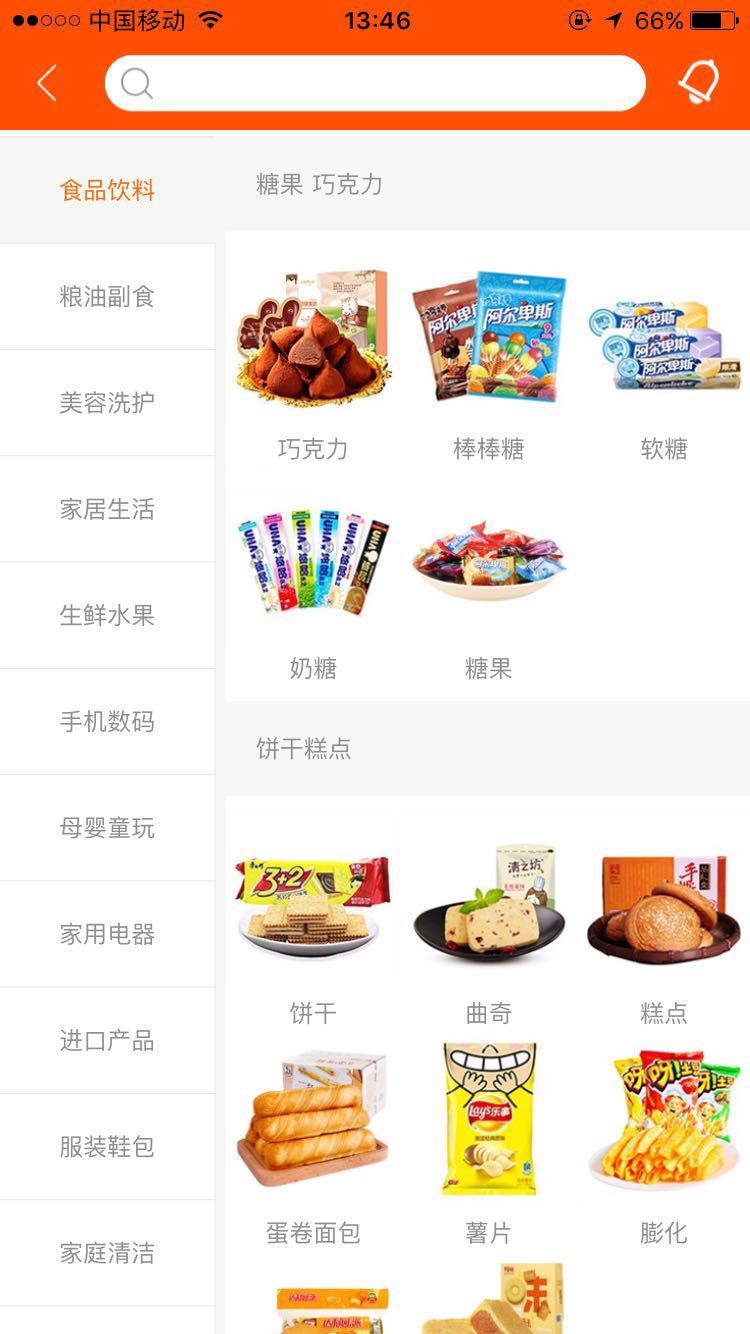Select the 美容洗护 category tab
Screen dimensions: 750x1334
[107, 403]
